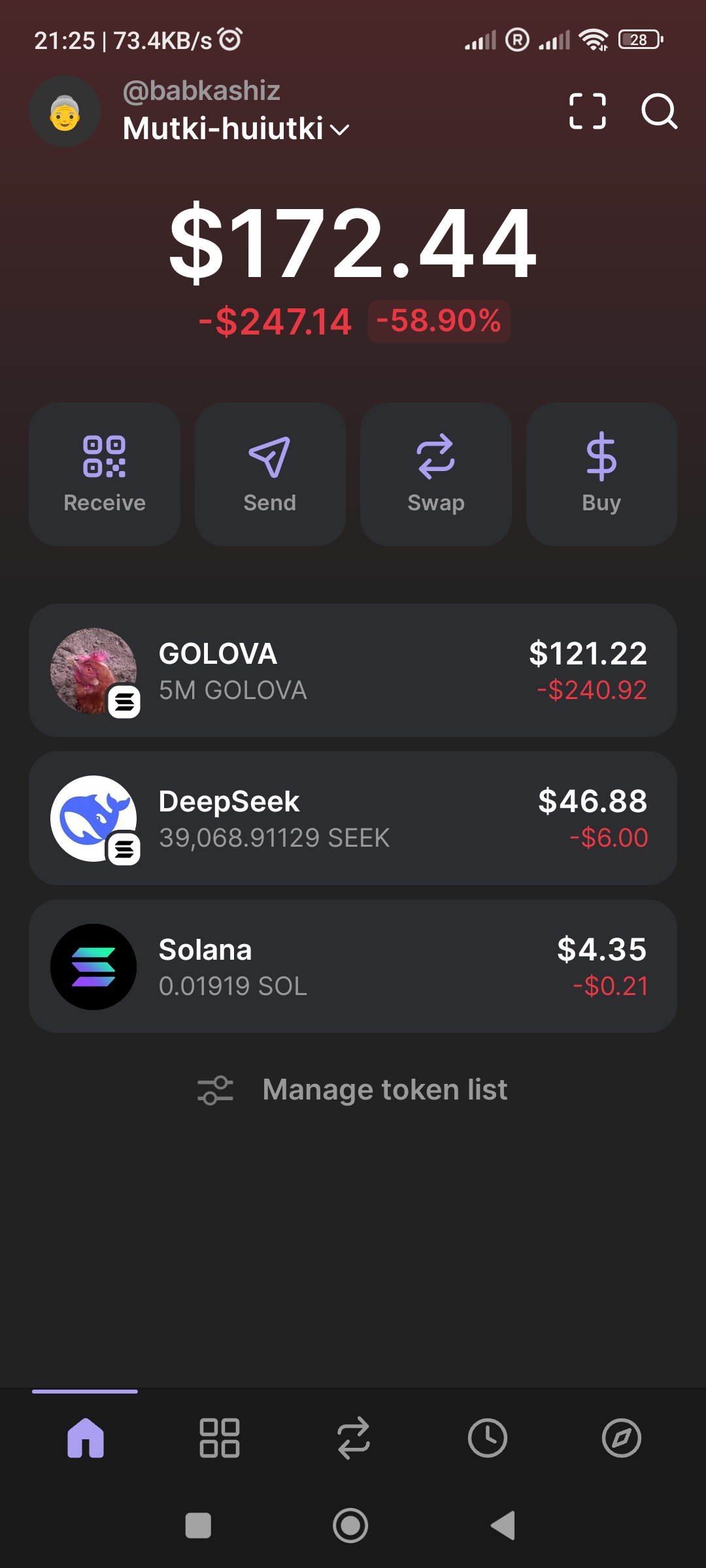Expand the Mutki-huiutki account switcher
706x1568 pixels.
[235, 128]
